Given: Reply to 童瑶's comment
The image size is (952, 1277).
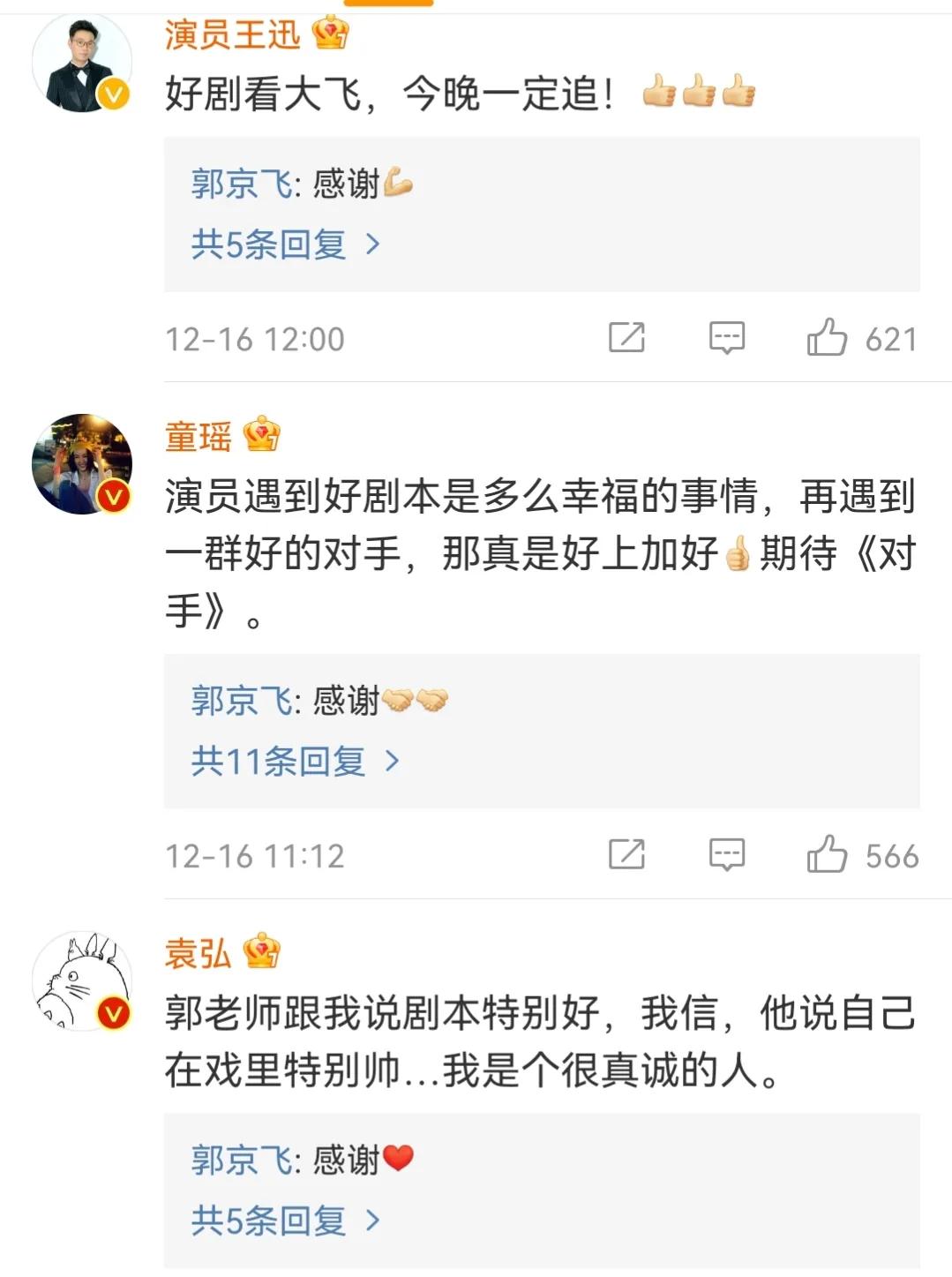Looking at the screenshot, I should (727, 854).
